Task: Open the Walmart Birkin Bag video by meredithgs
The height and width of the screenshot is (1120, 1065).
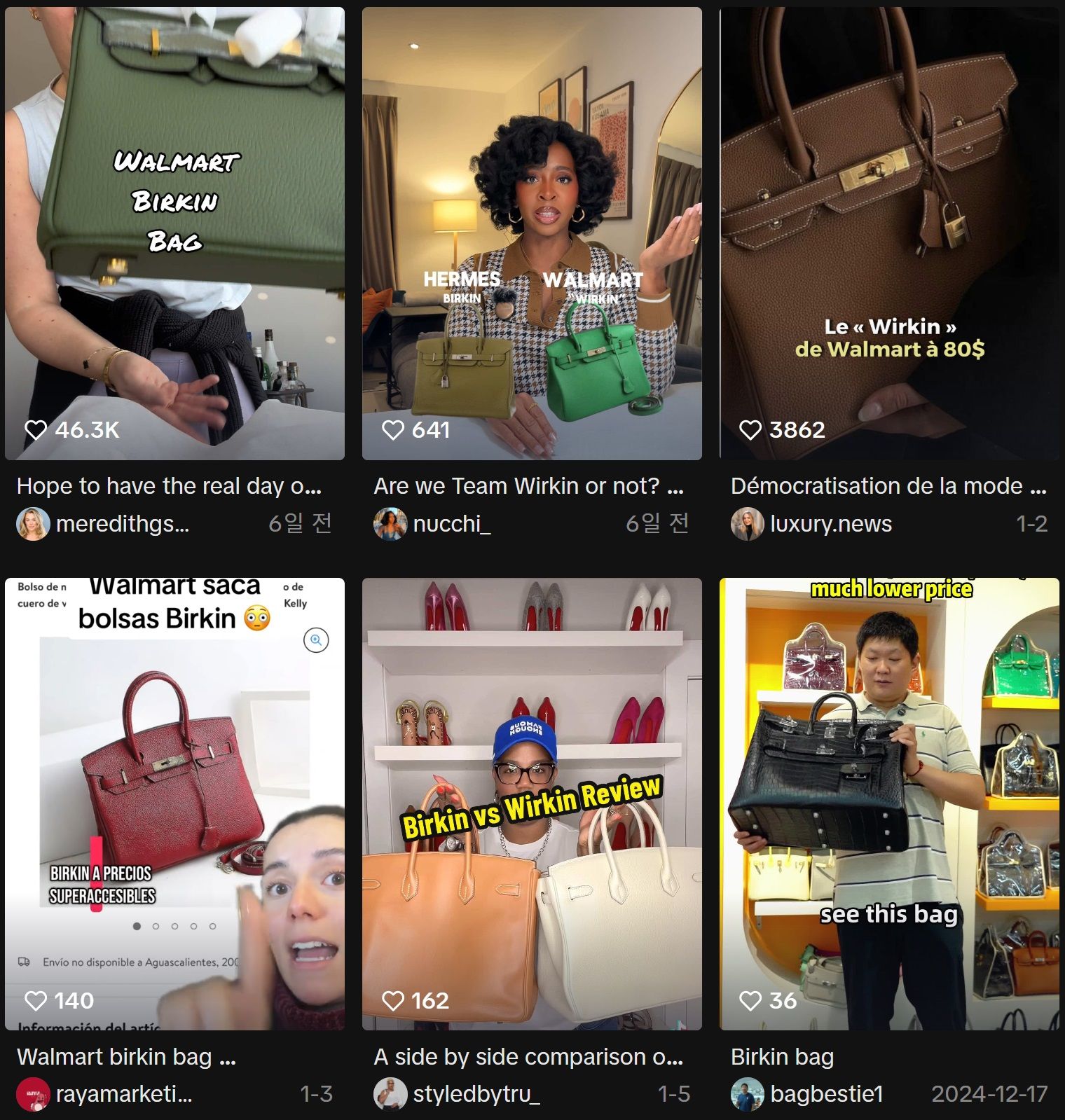Action: (174, 233)
